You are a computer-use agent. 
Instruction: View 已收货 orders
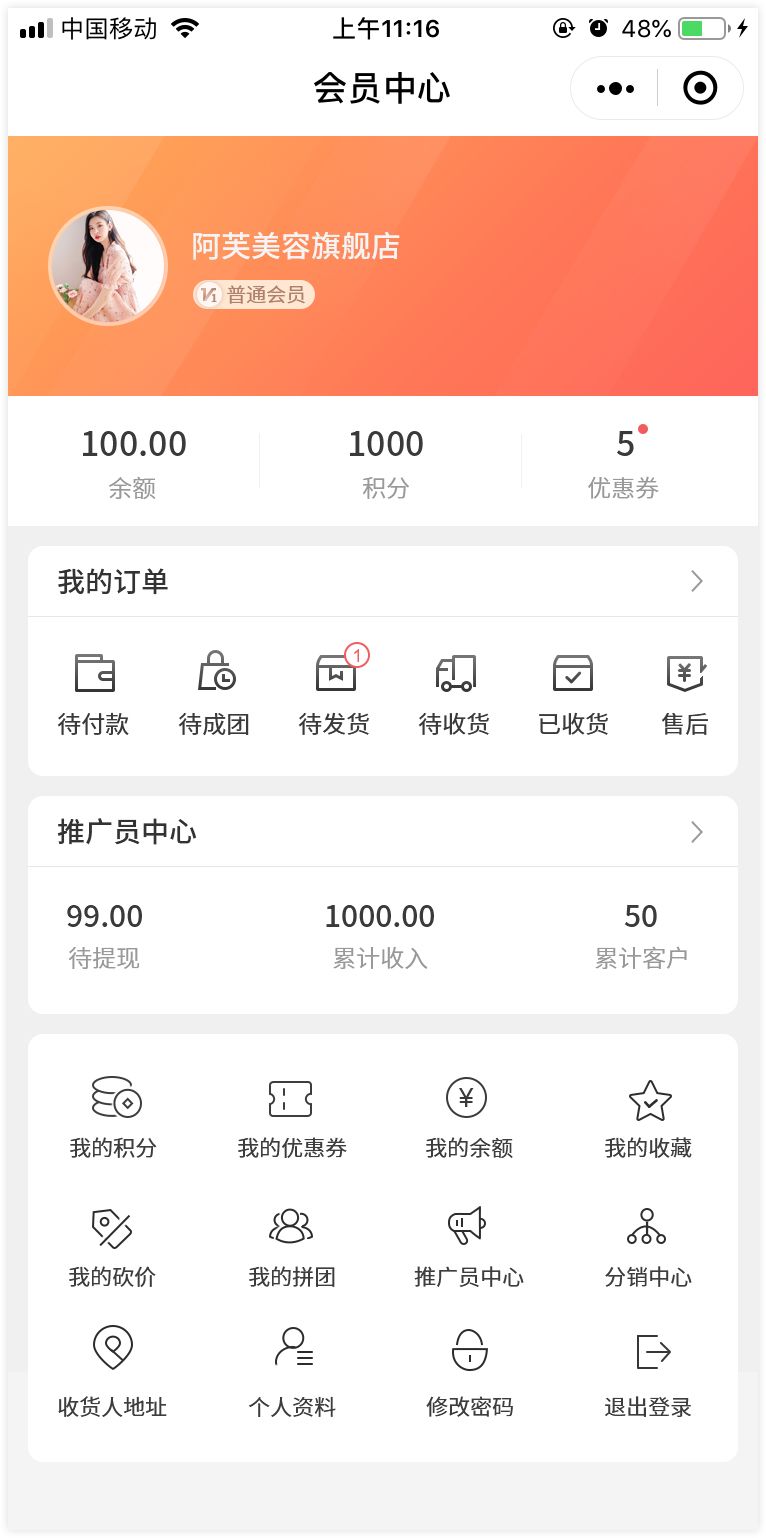click(573, 693)
